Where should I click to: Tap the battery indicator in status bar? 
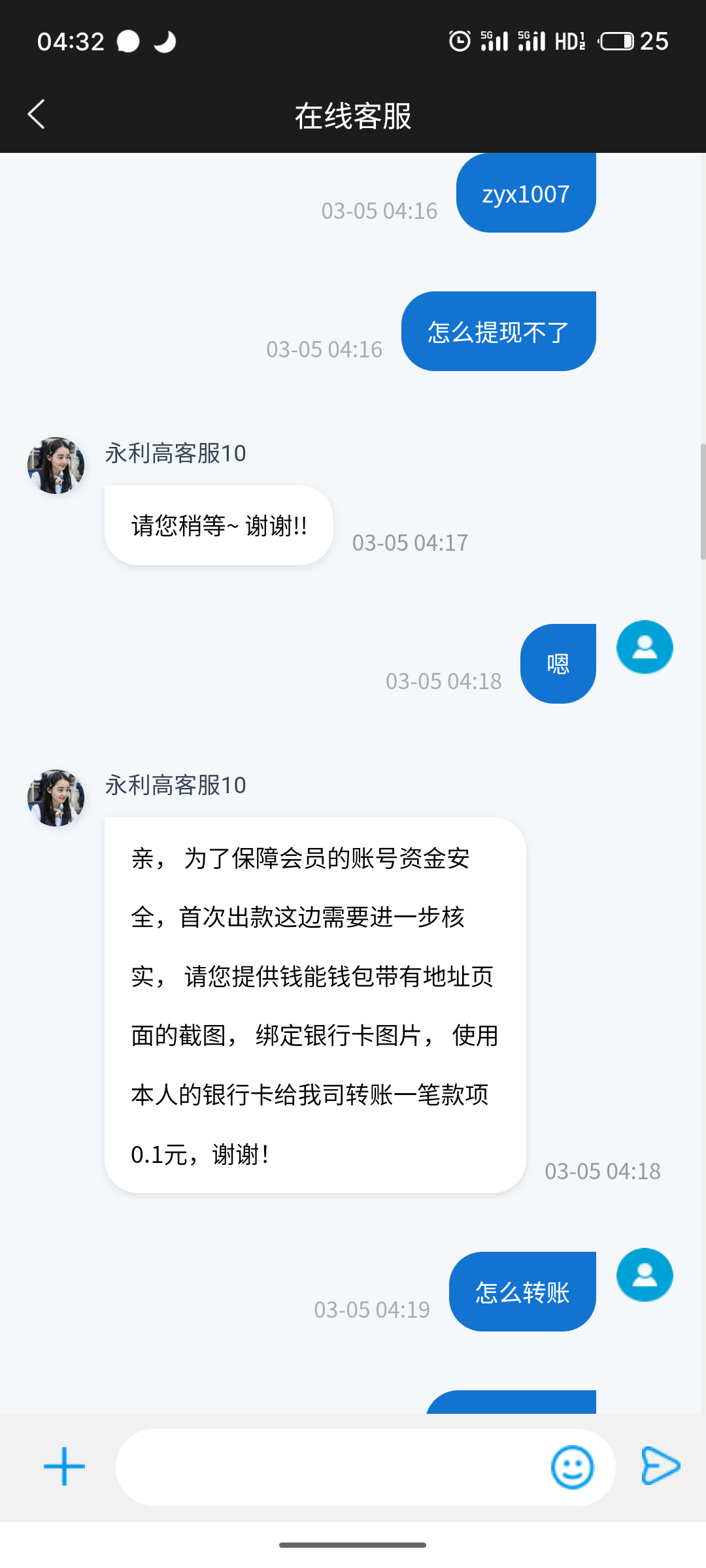coord(616,41)
